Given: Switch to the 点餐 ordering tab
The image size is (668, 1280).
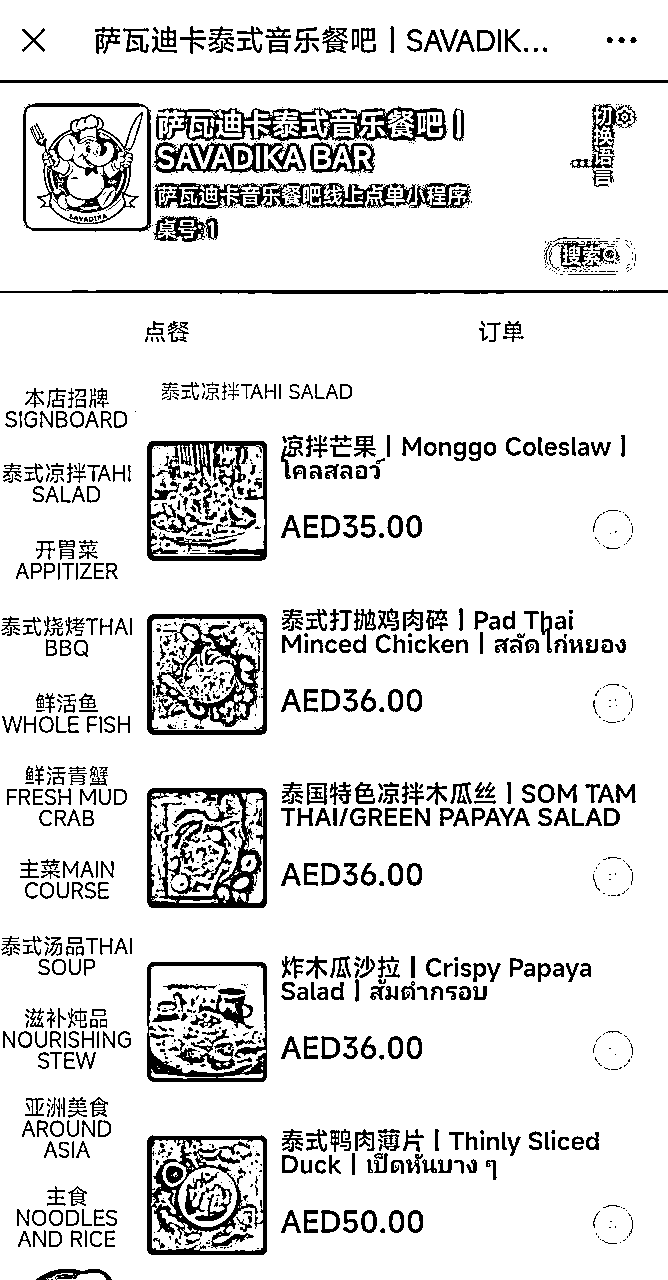Looking at the screenshot, I should pos(167,332).
